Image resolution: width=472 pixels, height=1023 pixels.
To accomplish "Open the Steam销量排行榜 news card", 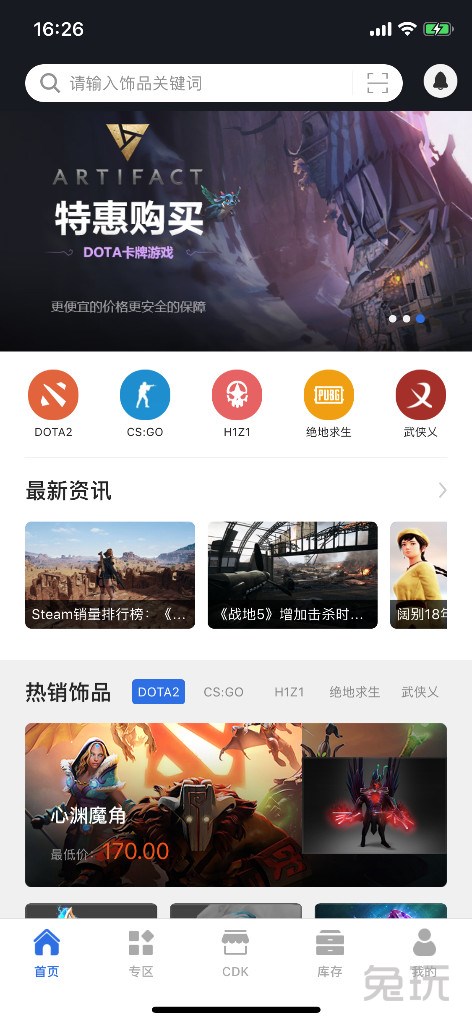I will (110, 575).
